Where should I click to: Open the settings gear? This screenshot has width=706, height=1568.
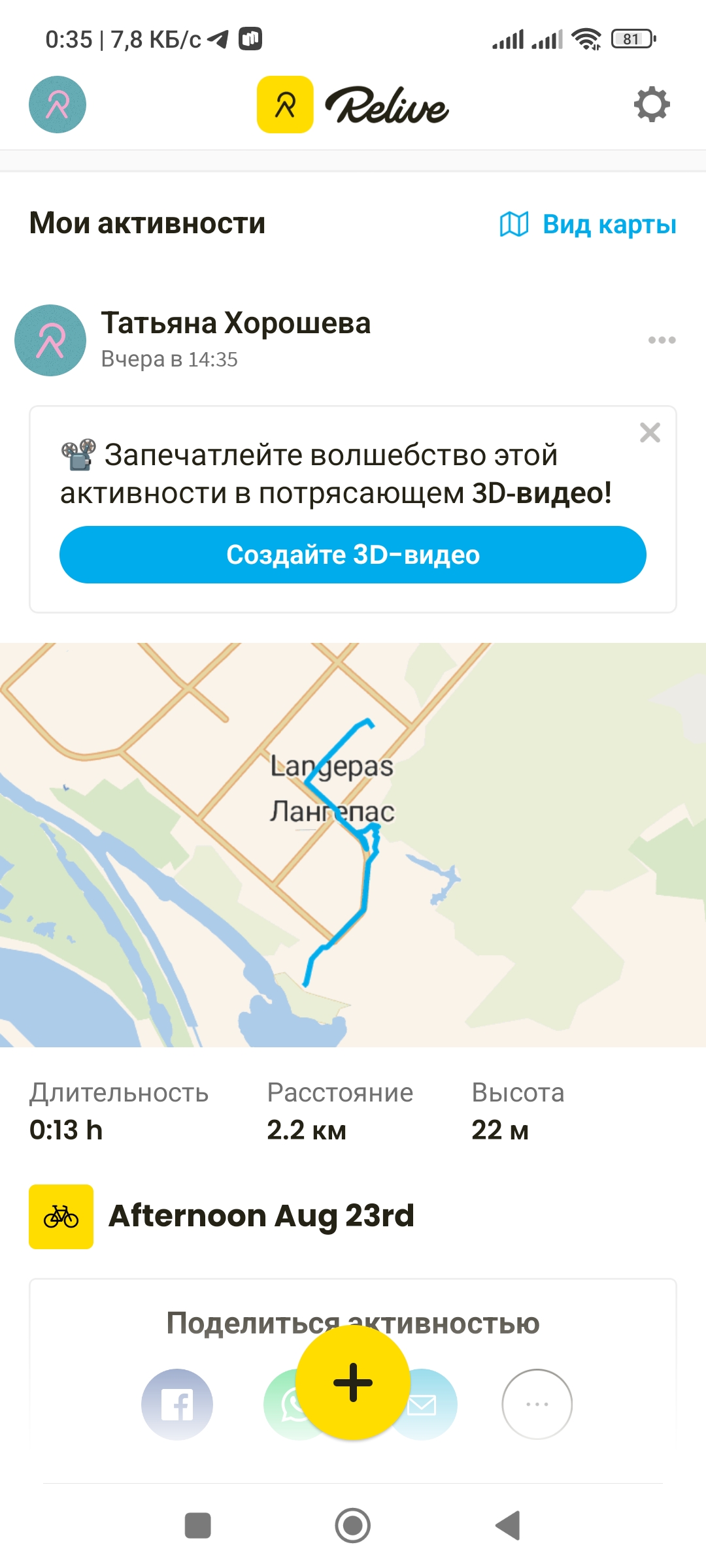(x=652, y=105)
